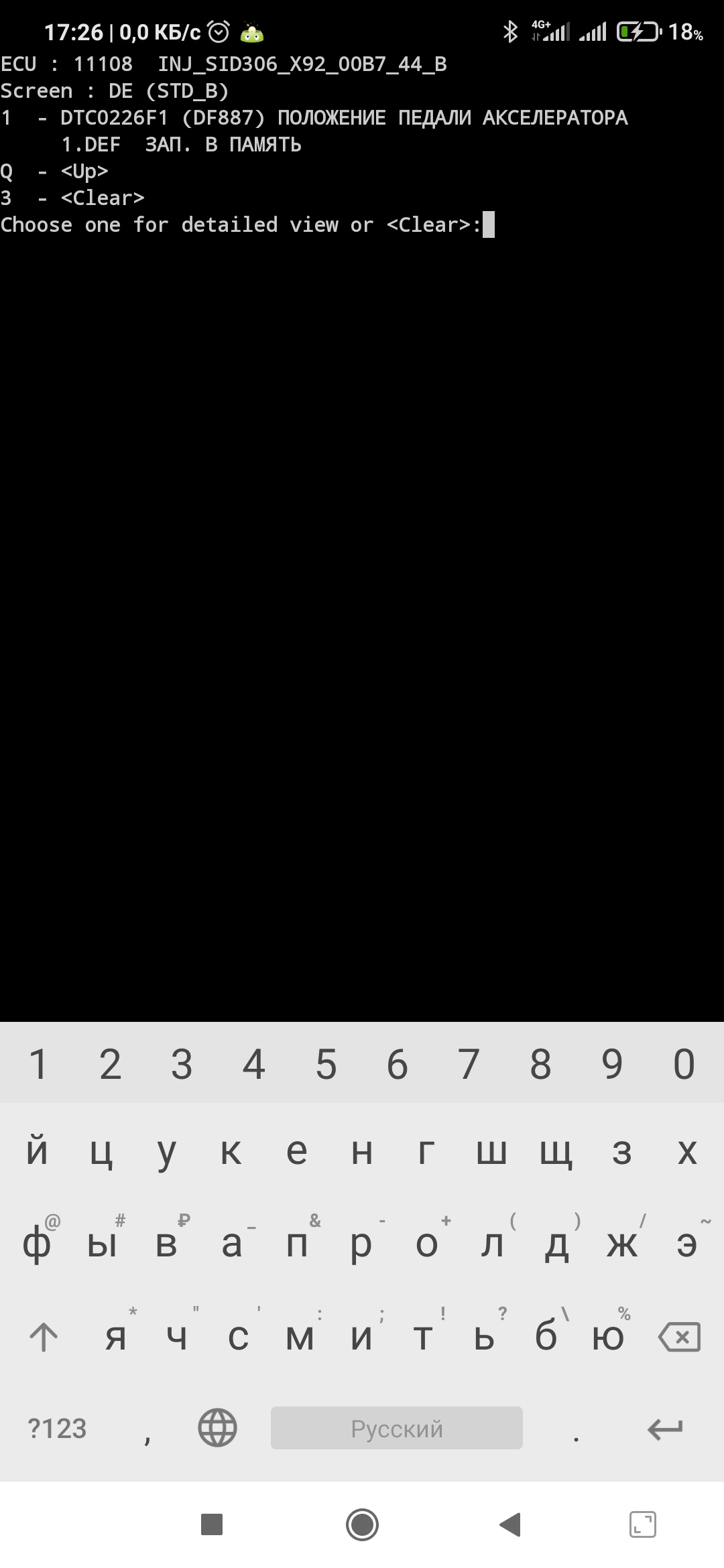
Task: Tap the 1 key on keyboard
Action: click(38, 1064)
